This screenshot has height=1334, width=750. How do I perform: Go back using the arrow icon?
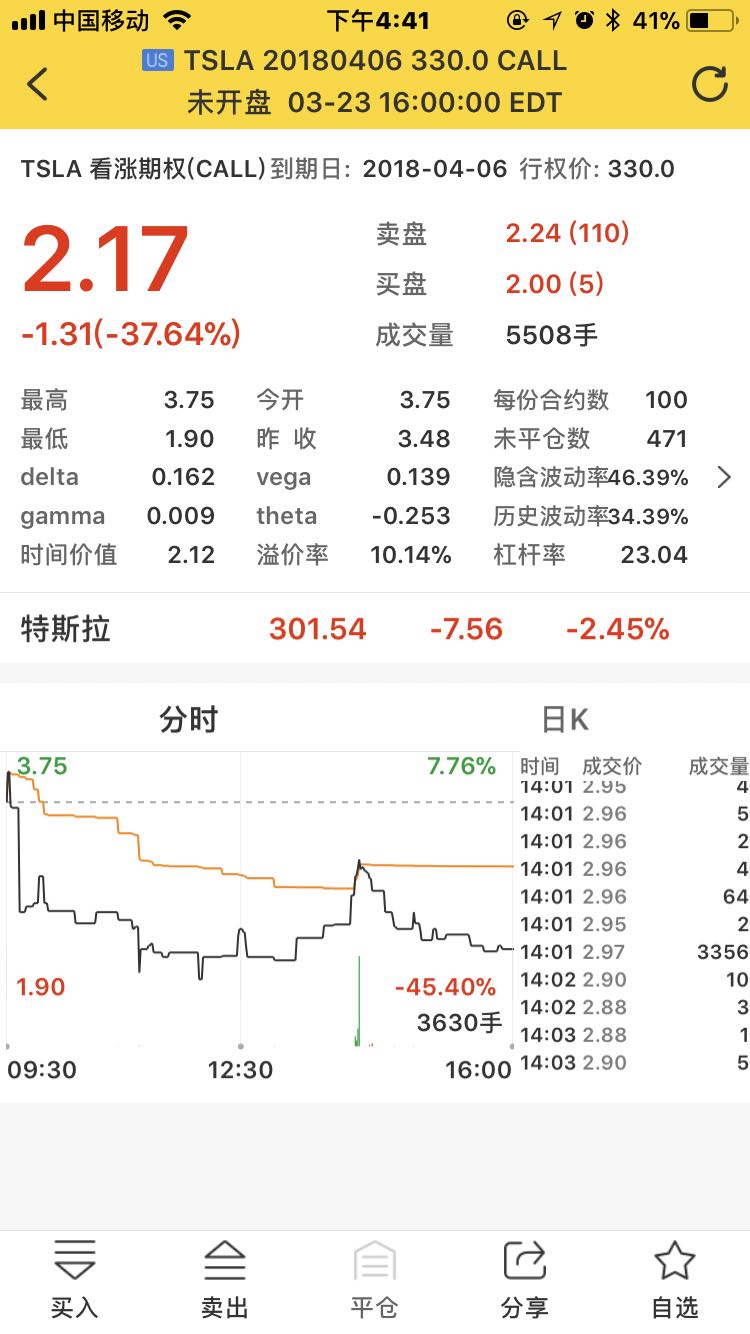click(x=37, y=84)
